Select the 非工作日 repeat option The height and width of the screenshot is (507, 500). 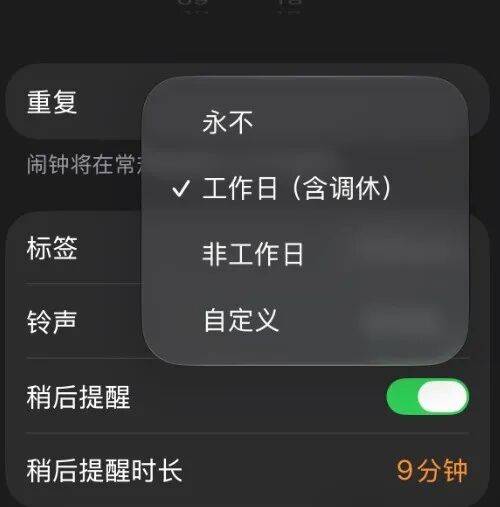click(305, 254)
